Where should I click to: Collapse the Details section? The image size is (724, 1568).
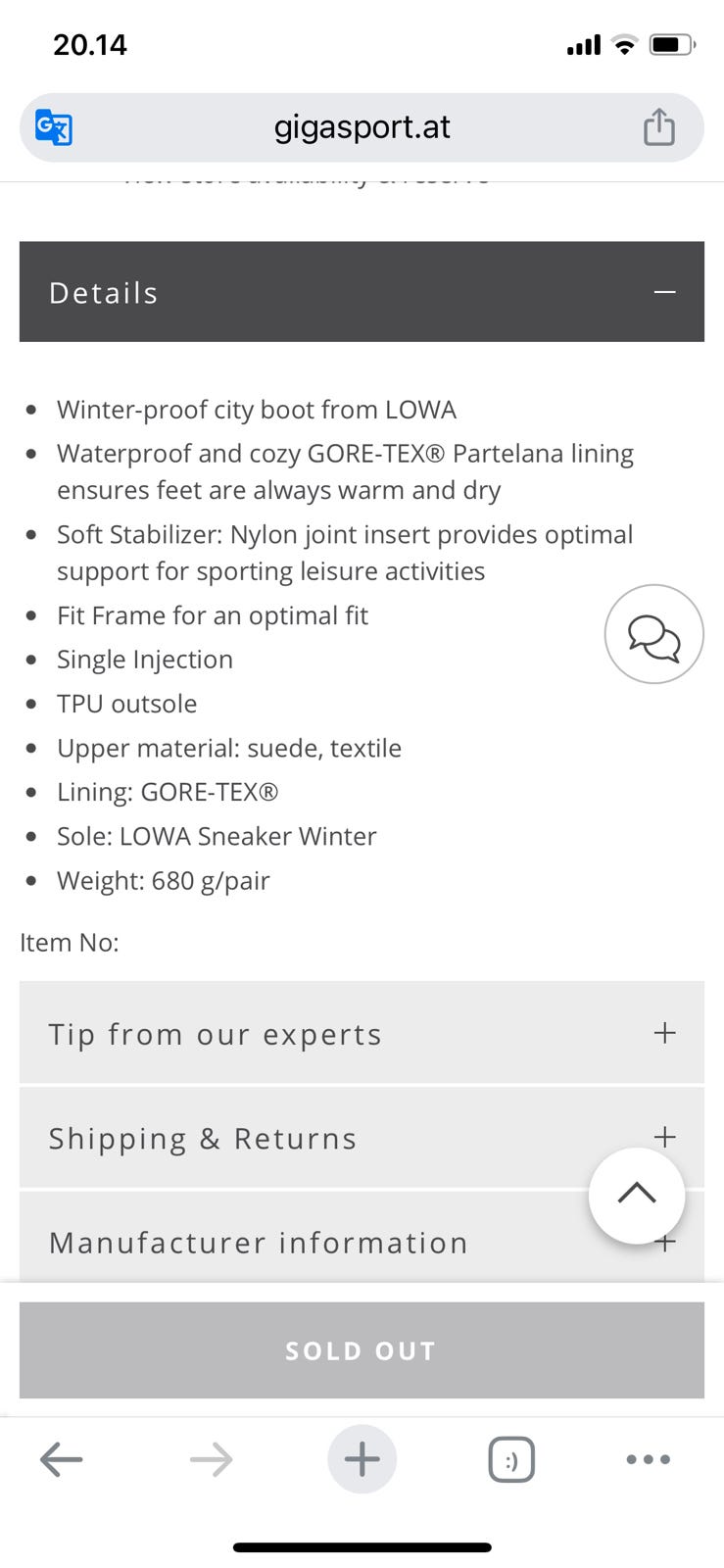pos(664,292)
